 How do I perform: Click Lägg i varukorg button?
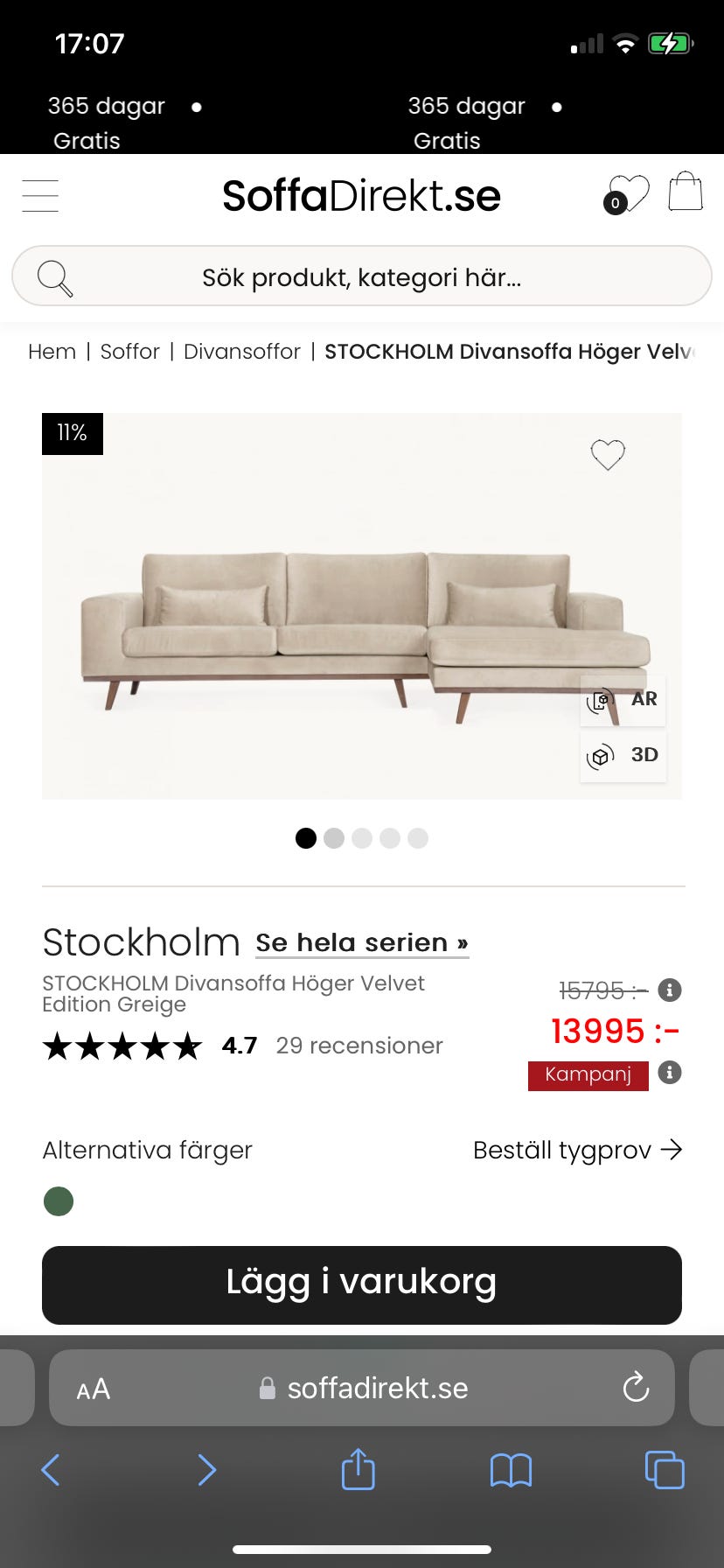pos(361,1284)
